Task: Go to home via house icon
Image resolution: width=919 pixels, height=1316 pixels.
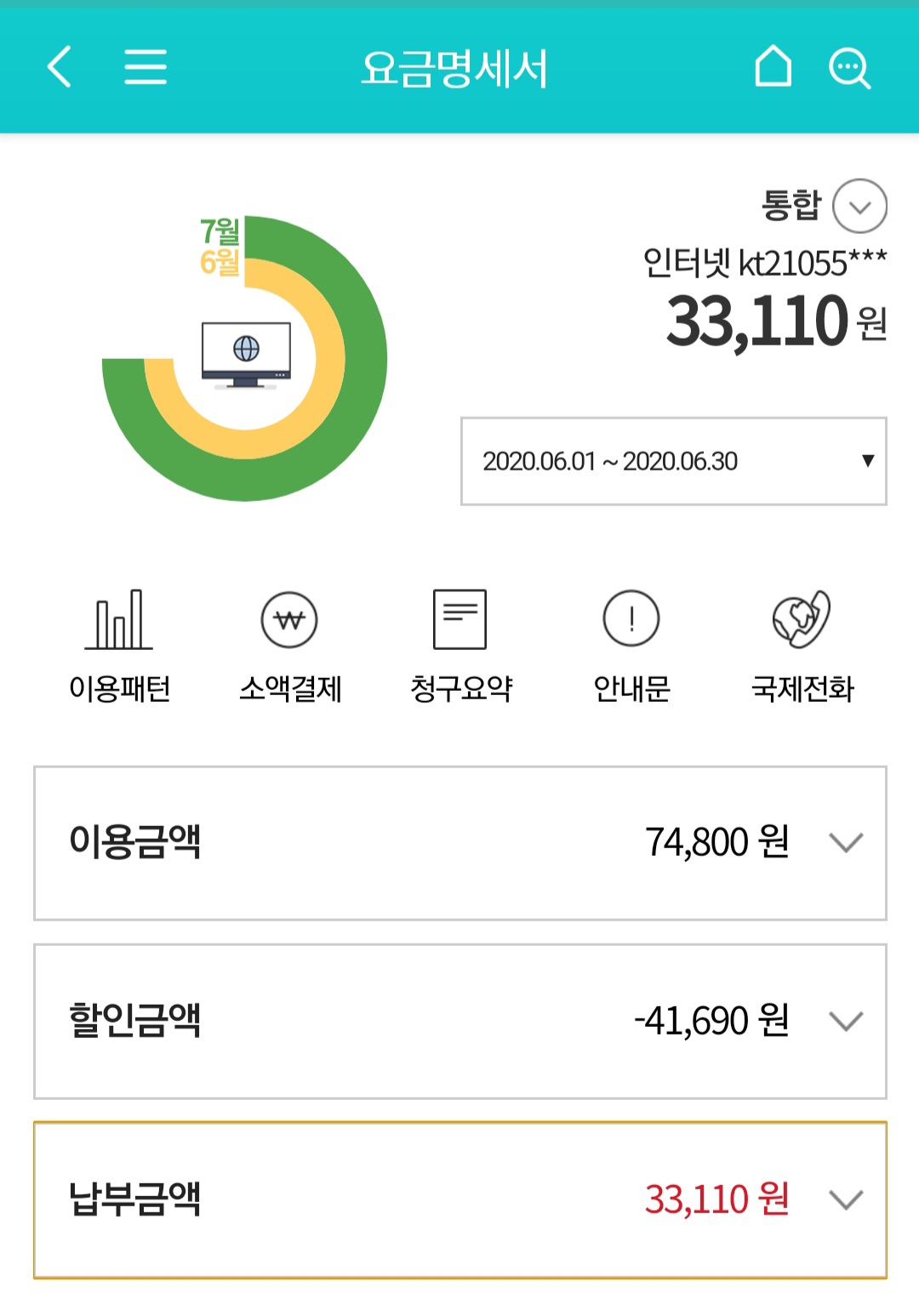Action: tap(773, 67)
